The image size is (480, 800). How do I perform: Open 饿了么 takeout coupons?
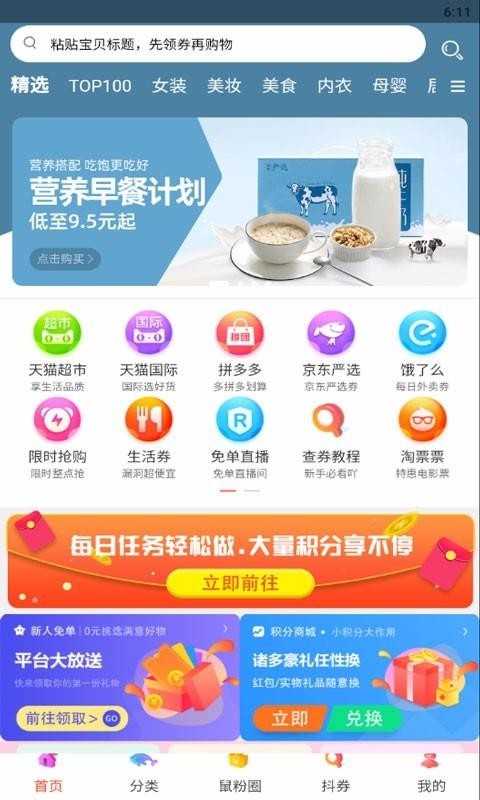(422, 352)
